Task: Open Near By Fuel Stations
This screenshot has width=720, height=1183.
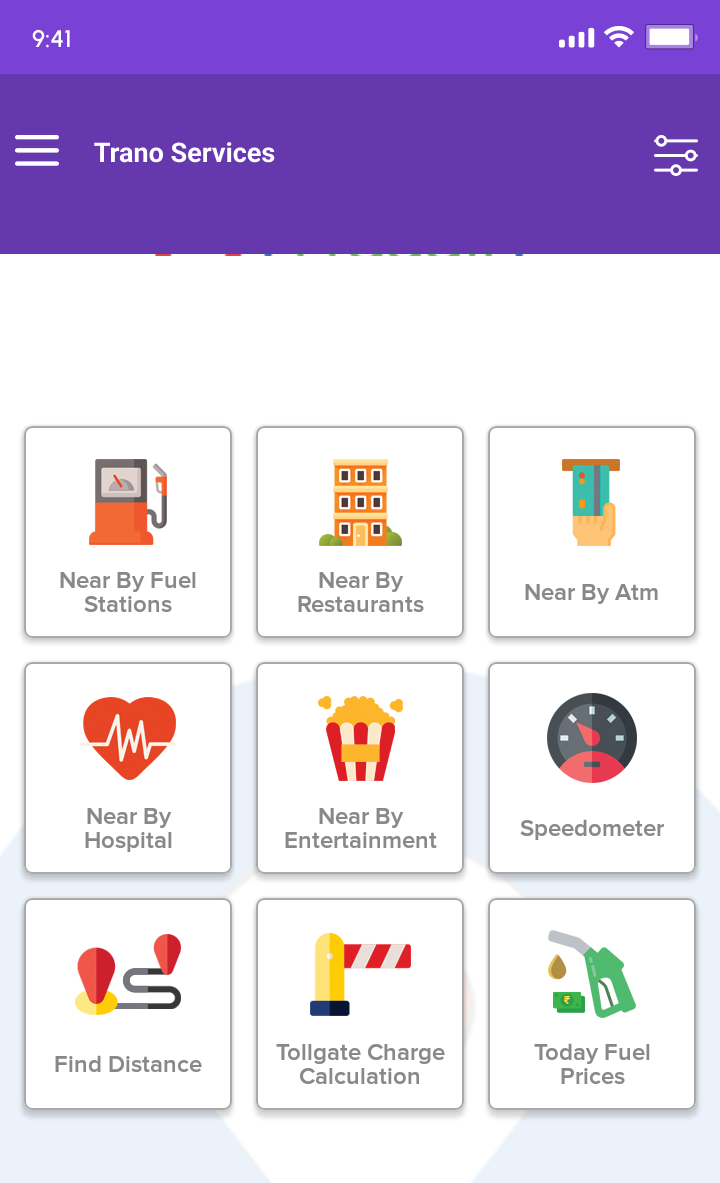Action: click(x=128, y=532)
